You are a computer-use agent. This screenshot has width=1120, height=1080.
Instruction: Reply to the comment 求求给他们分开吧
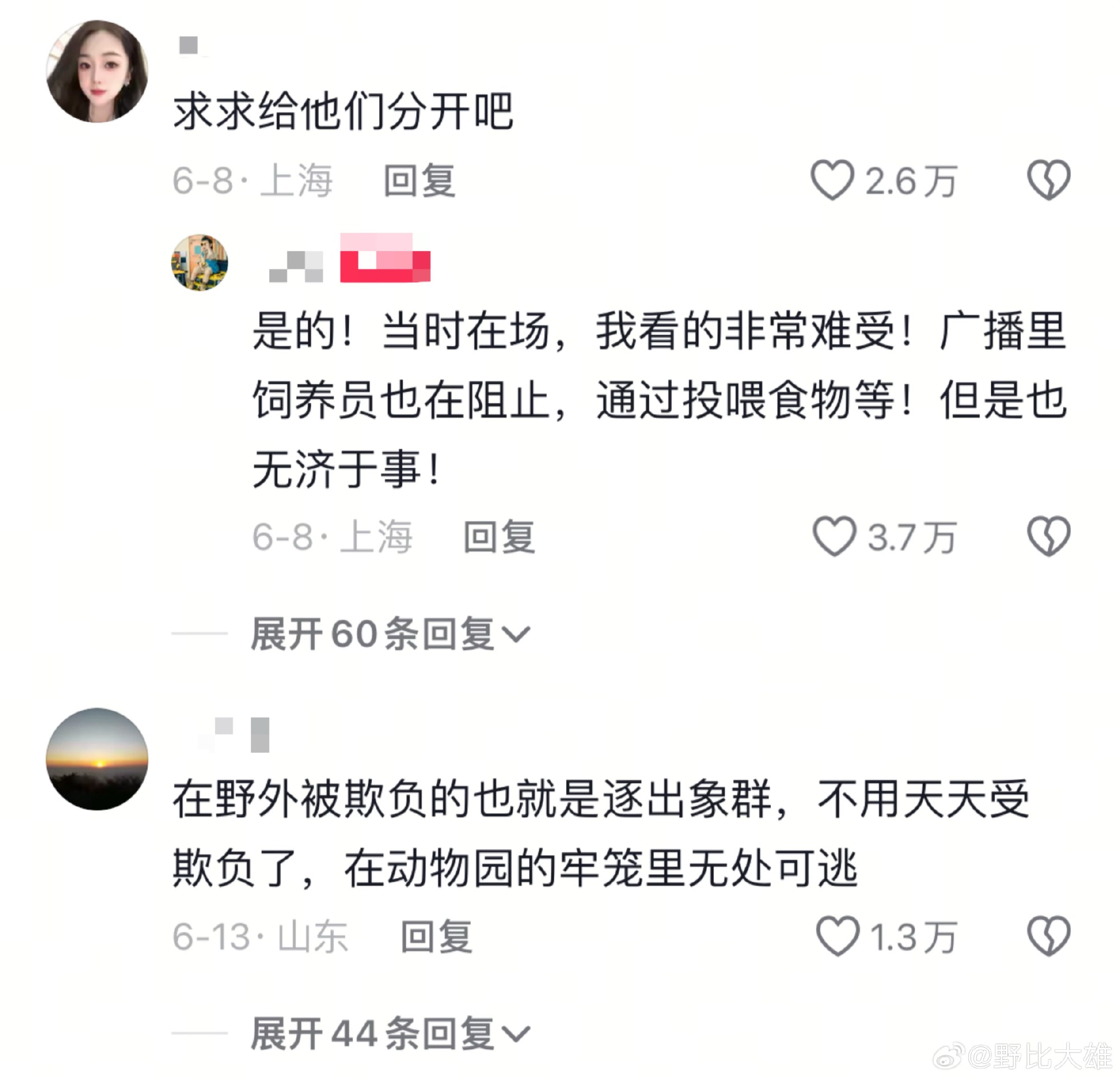419,181
